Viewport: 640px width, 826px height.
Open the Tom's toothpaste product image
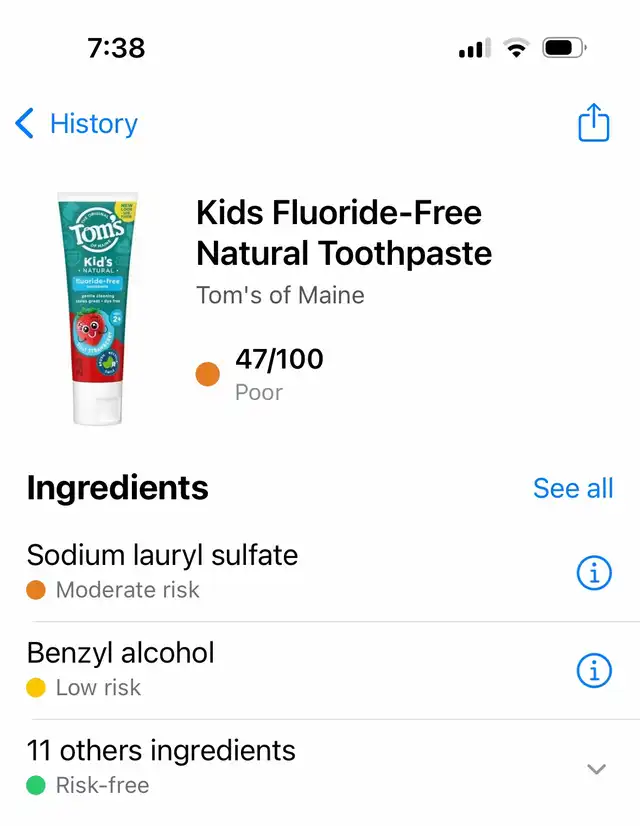coord(97,309)
